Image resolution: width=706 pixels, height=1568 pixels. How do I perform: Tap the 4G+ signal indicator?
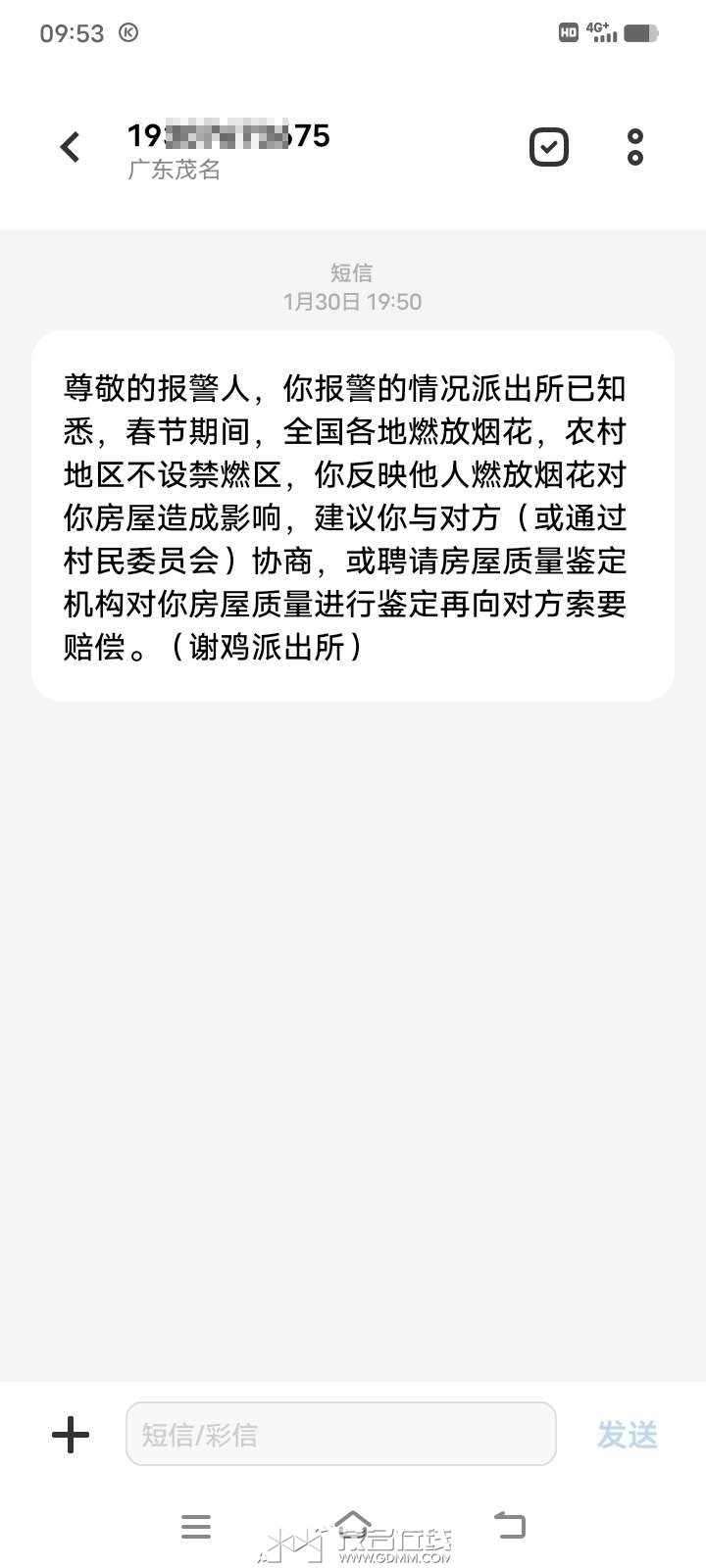[599, 30]
